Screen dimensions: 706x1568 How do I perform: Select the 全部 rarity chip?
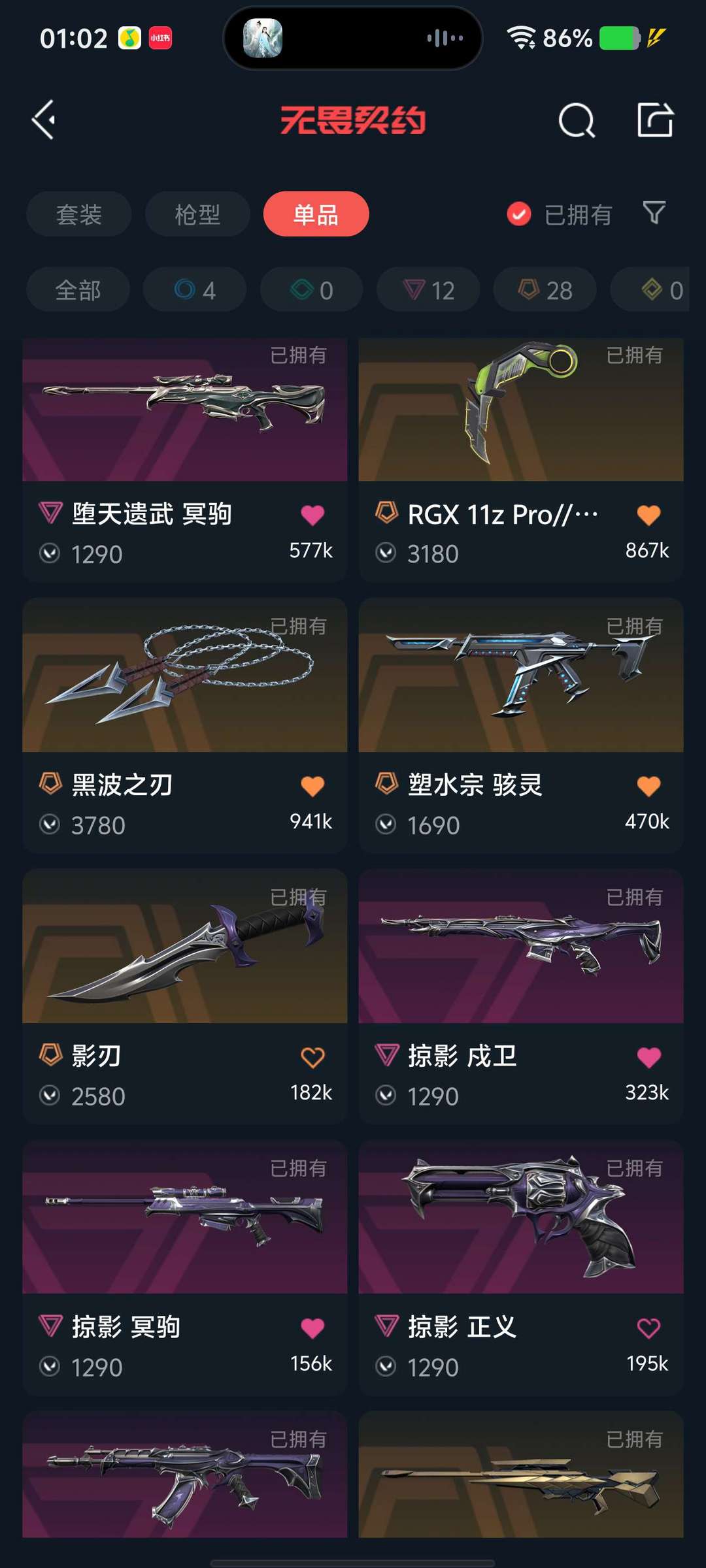click(78, 290)
